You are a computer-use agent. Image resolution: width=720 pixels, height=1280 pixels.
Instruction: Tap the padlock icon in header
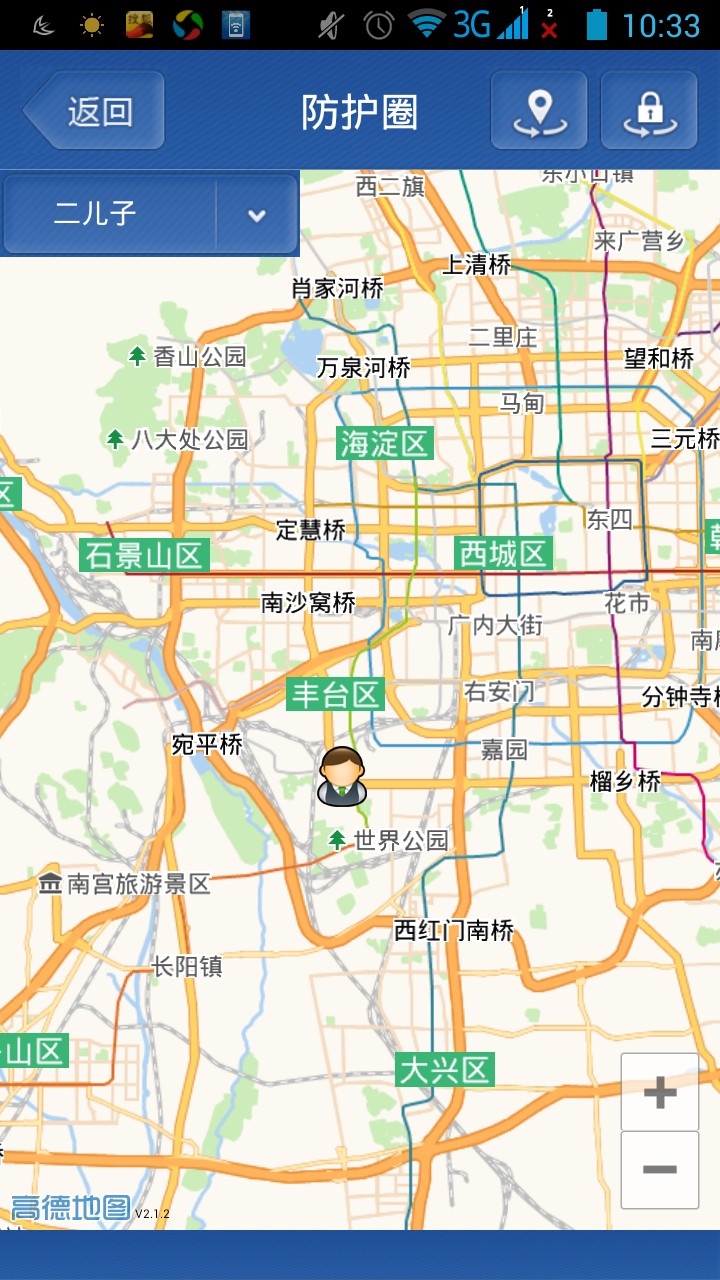[649, 111]
